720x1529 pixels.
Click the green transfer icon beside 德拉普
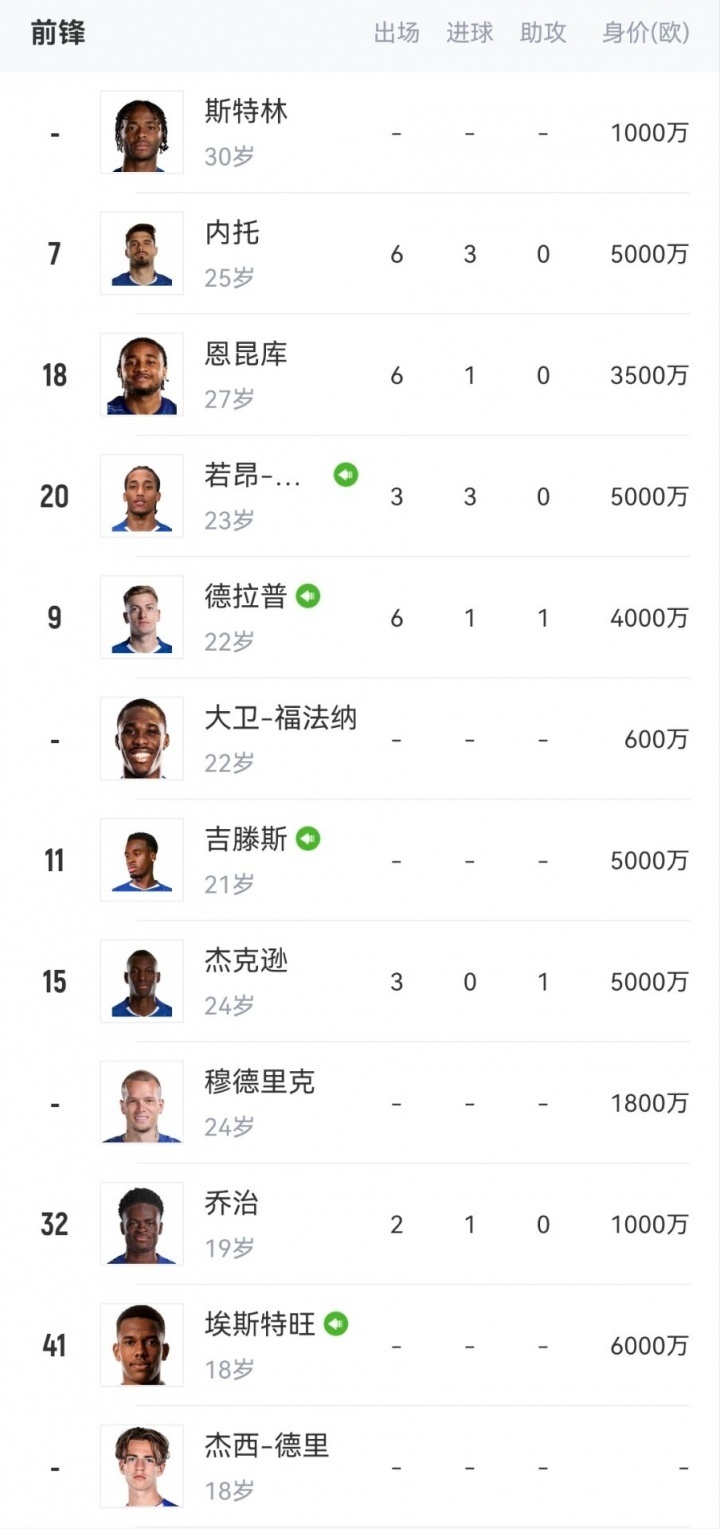click(309, 595)
